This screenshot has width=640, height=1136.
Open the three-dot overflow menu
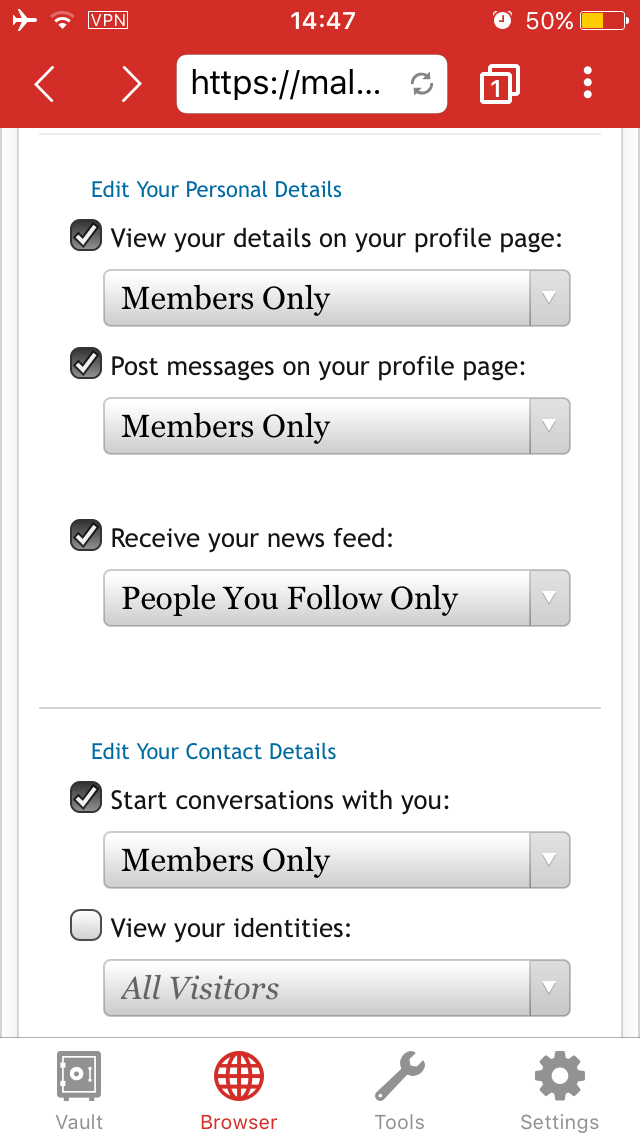pyautogui.click(x=588, y=83)
